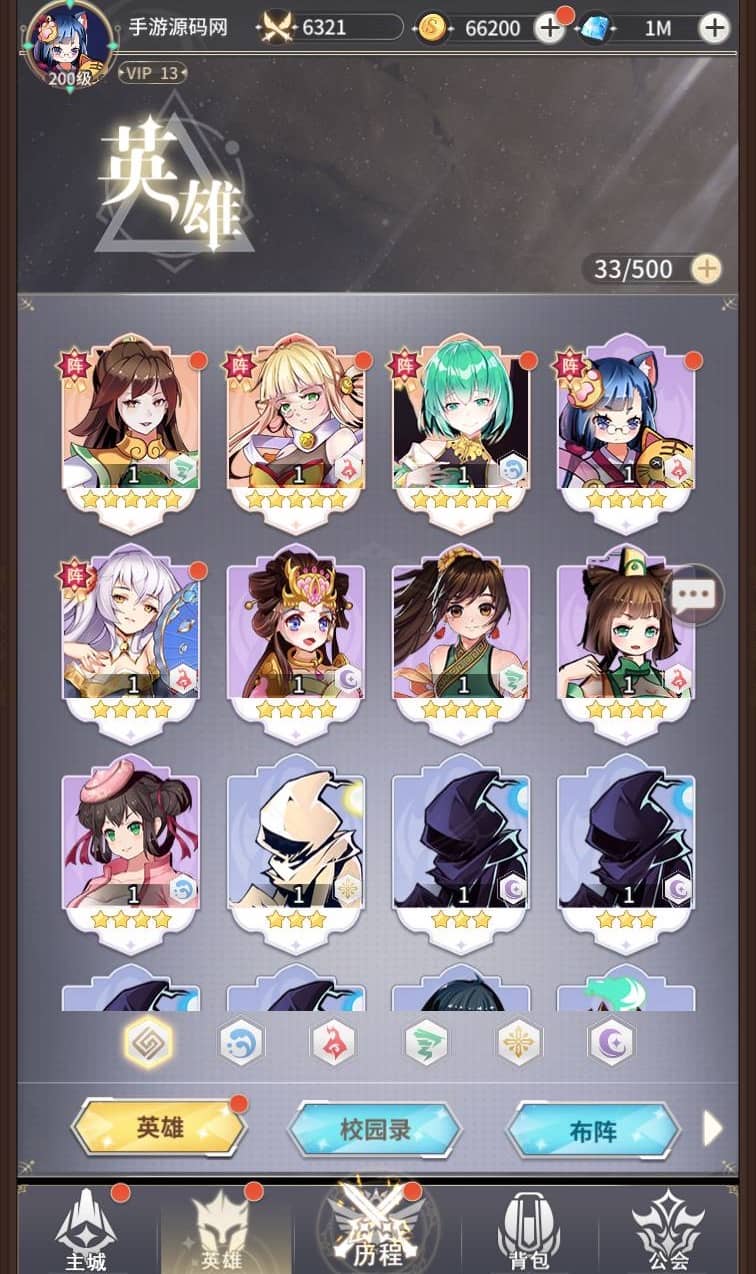Show more sections with right arrow

(x=712, y=1129)
